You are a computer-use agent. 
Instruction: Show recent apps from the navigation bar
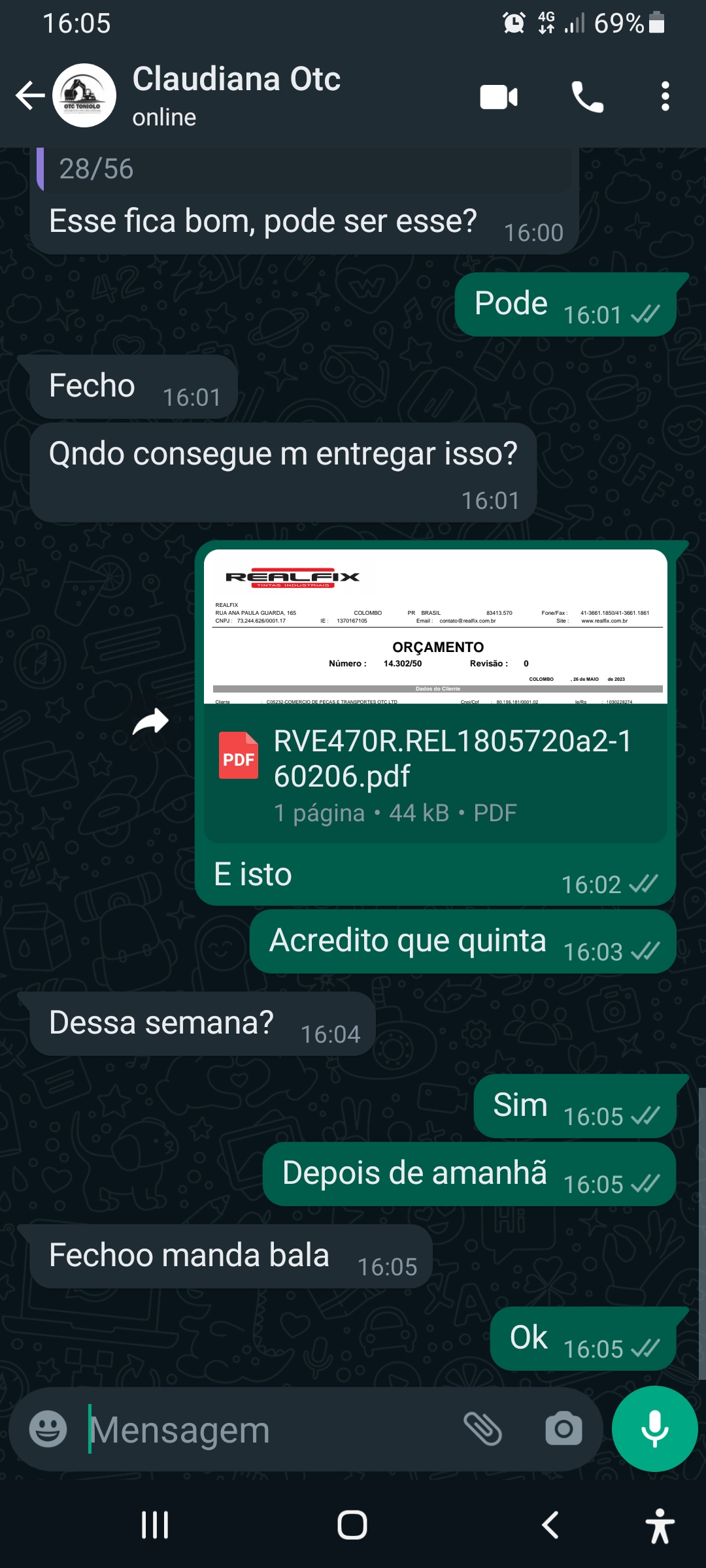(155, 1526)
